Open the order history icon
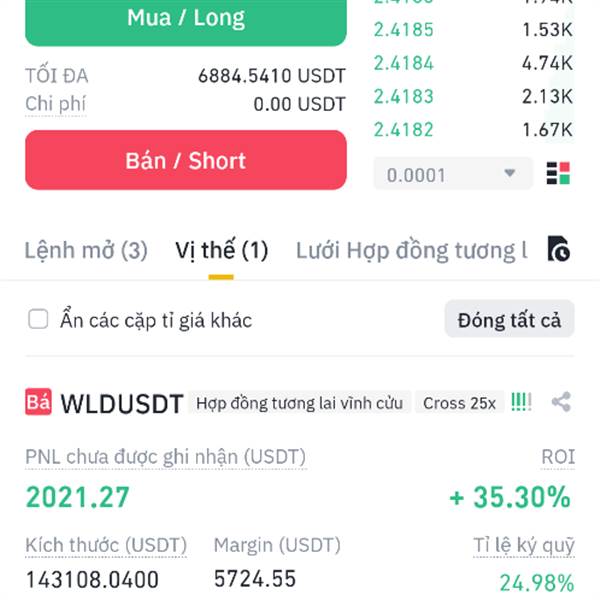Image resolution: width=600 pixels, height=600 pixels. coord(559,249)
